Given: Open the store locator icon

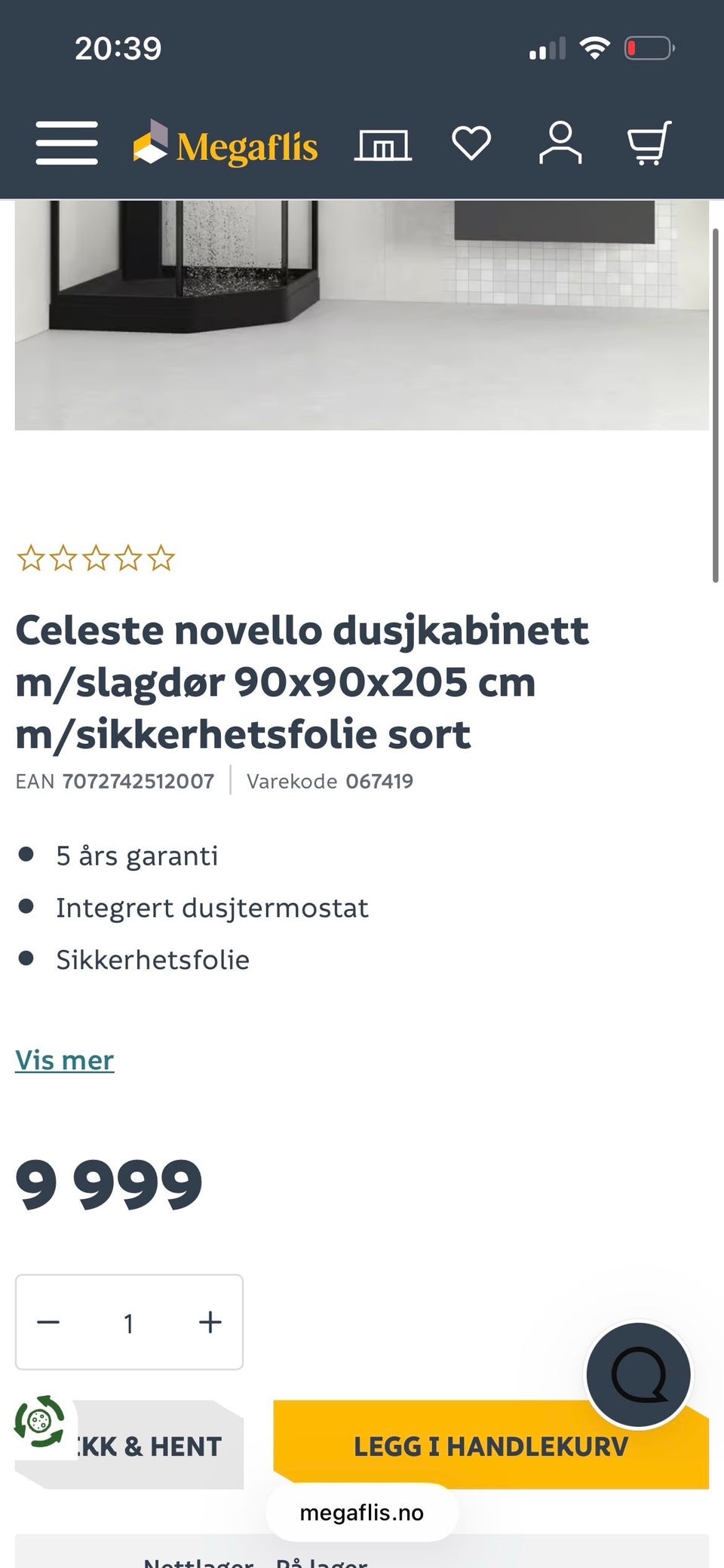Looking at the screenshot, I should click(x=382, y=144).
